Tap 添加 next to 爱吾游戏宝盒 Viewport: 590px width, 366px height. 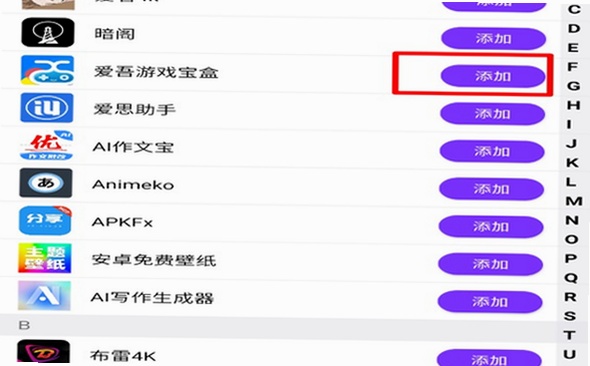pos(493,76)
